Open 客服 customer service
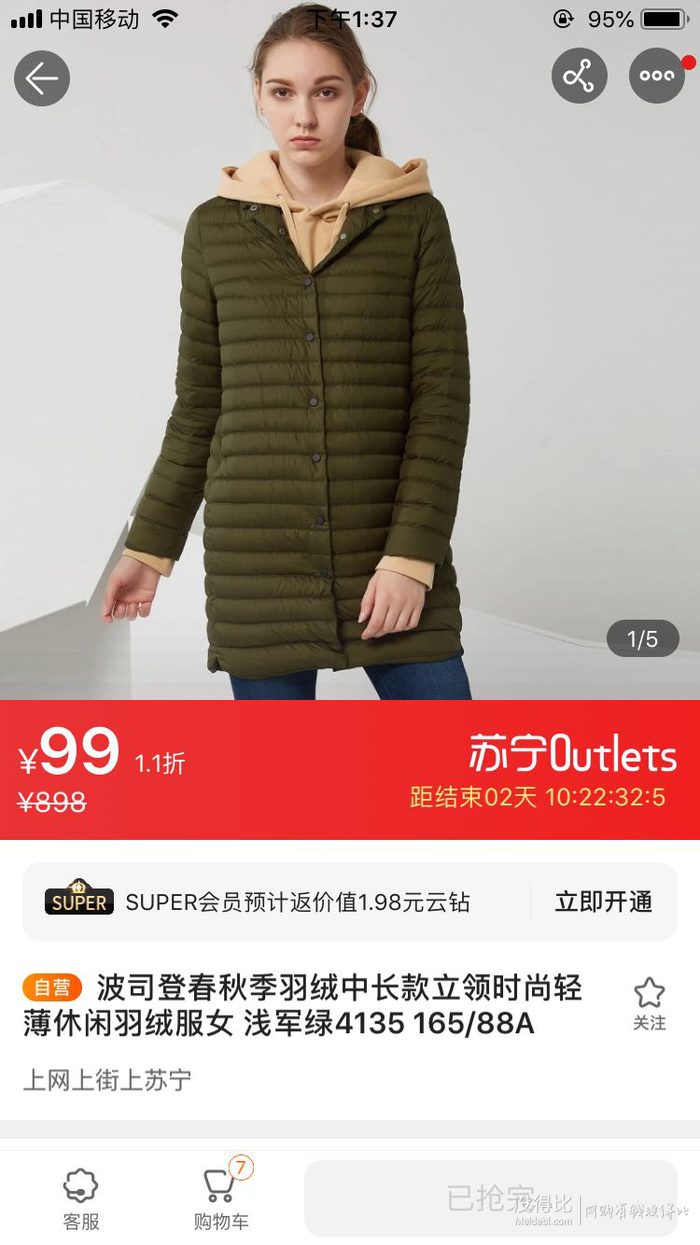The height and width of the screenshot is (1245, 700). pos(81,1199)
